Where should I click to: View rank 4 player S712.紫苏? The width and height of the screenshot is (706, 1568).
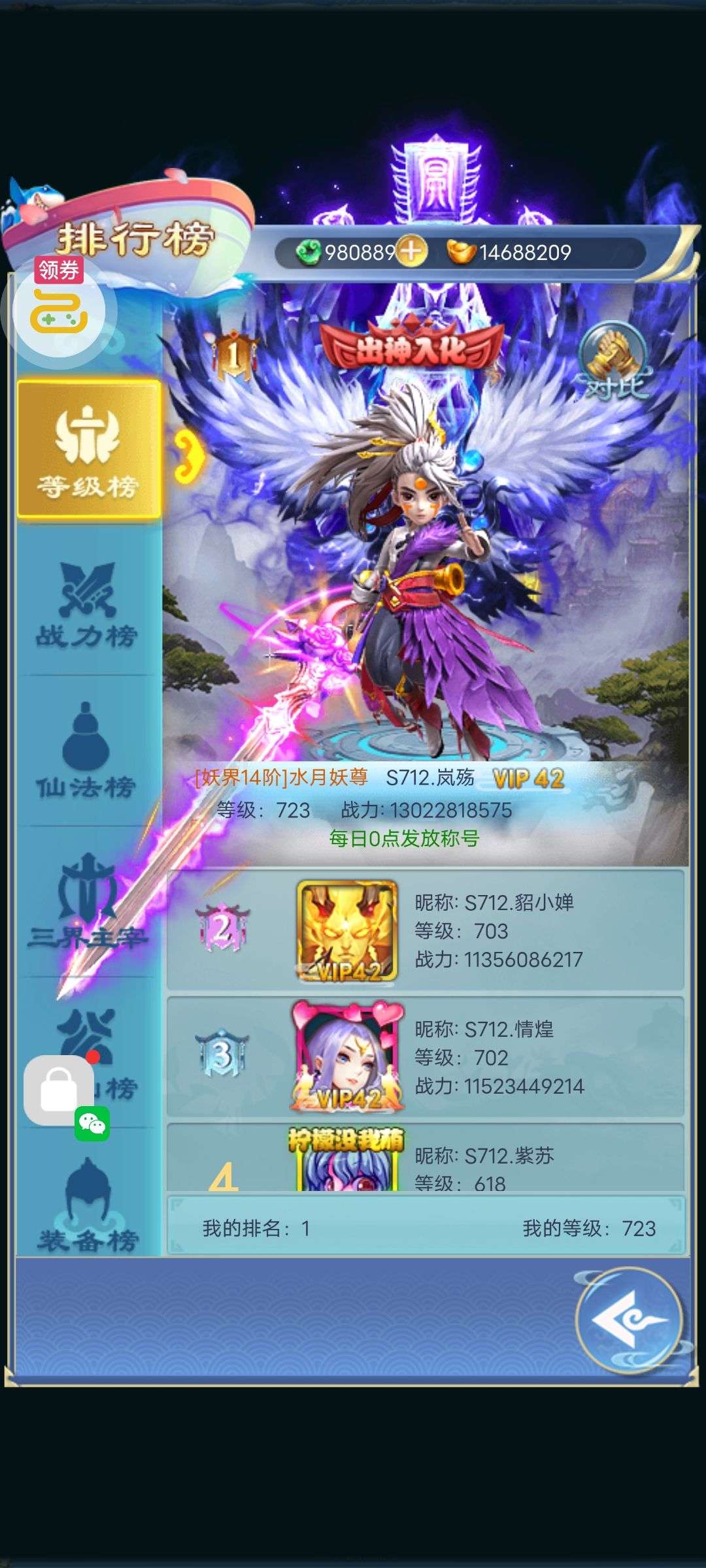[x=426, y=1157]
